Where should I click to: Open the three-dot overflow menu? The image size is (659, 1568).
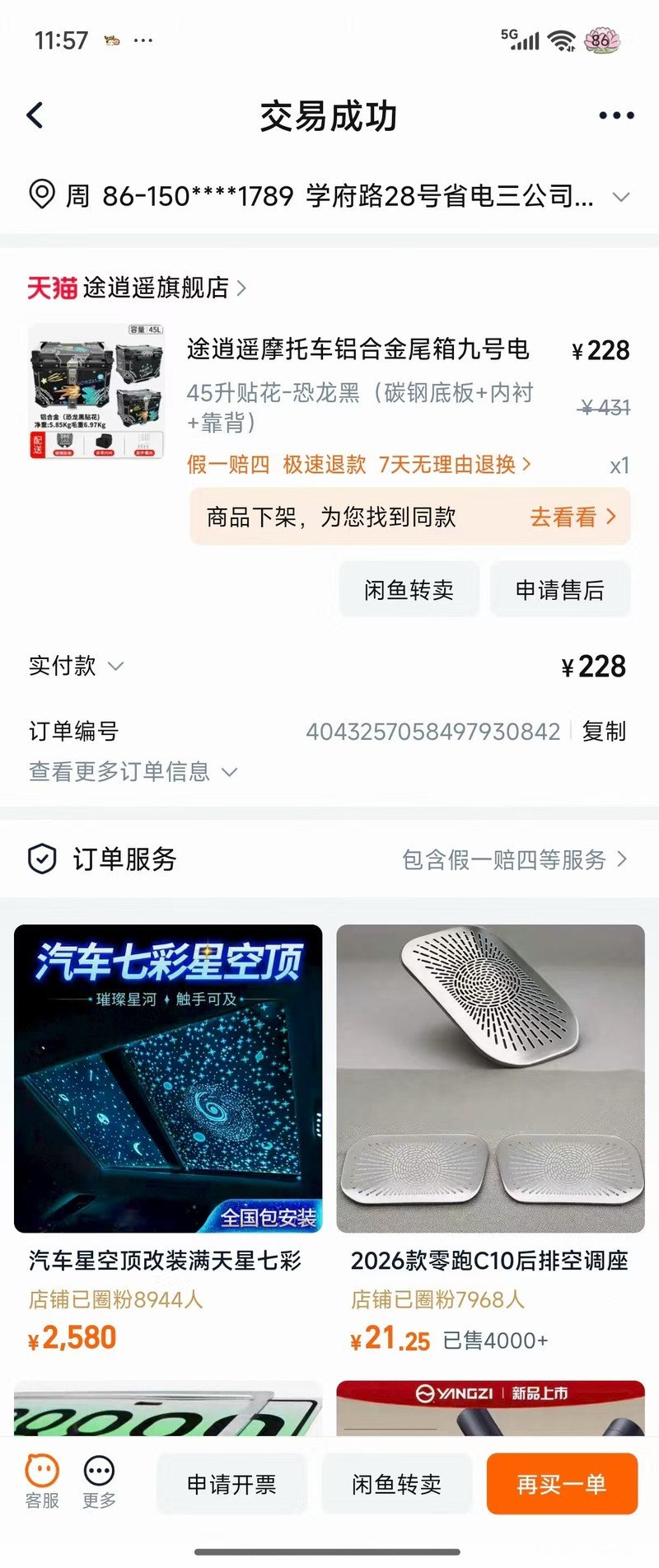click(x=616, y=115)
